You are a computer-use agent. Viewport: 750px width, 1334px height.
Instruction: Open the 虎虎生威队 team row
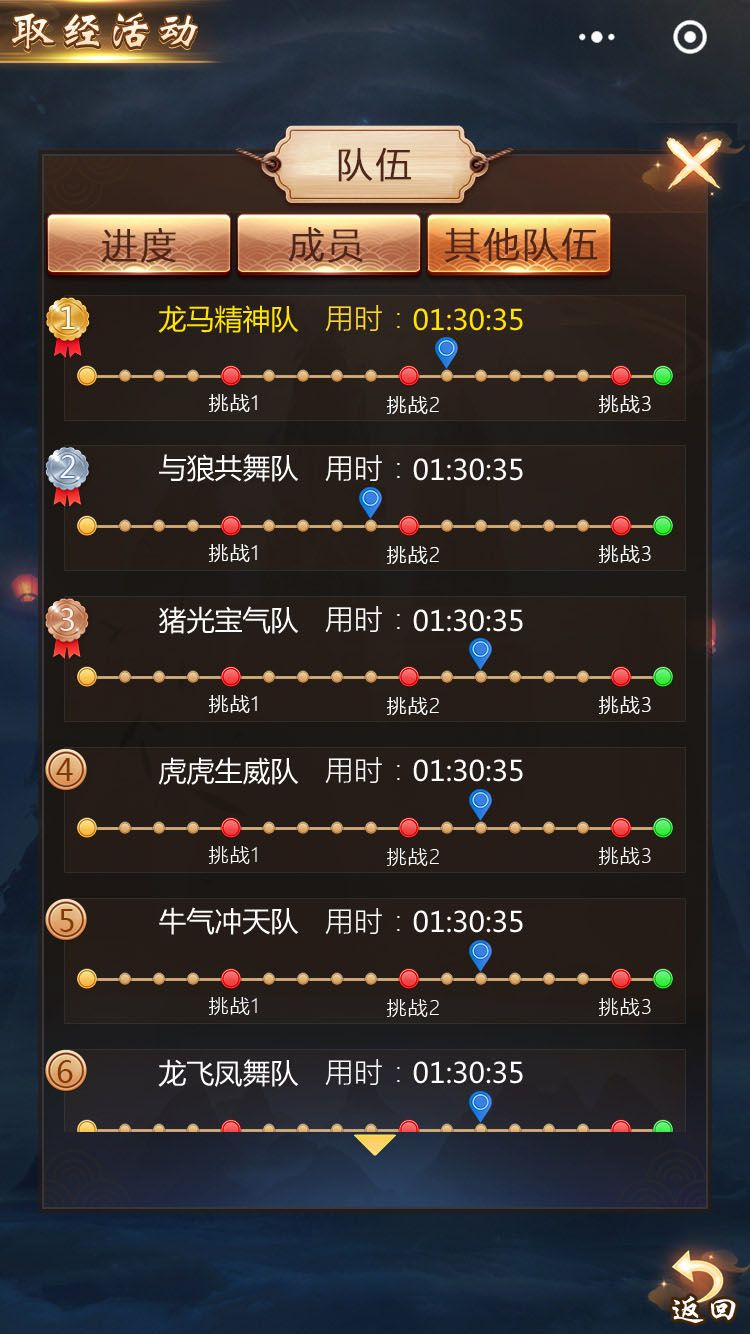375,810
